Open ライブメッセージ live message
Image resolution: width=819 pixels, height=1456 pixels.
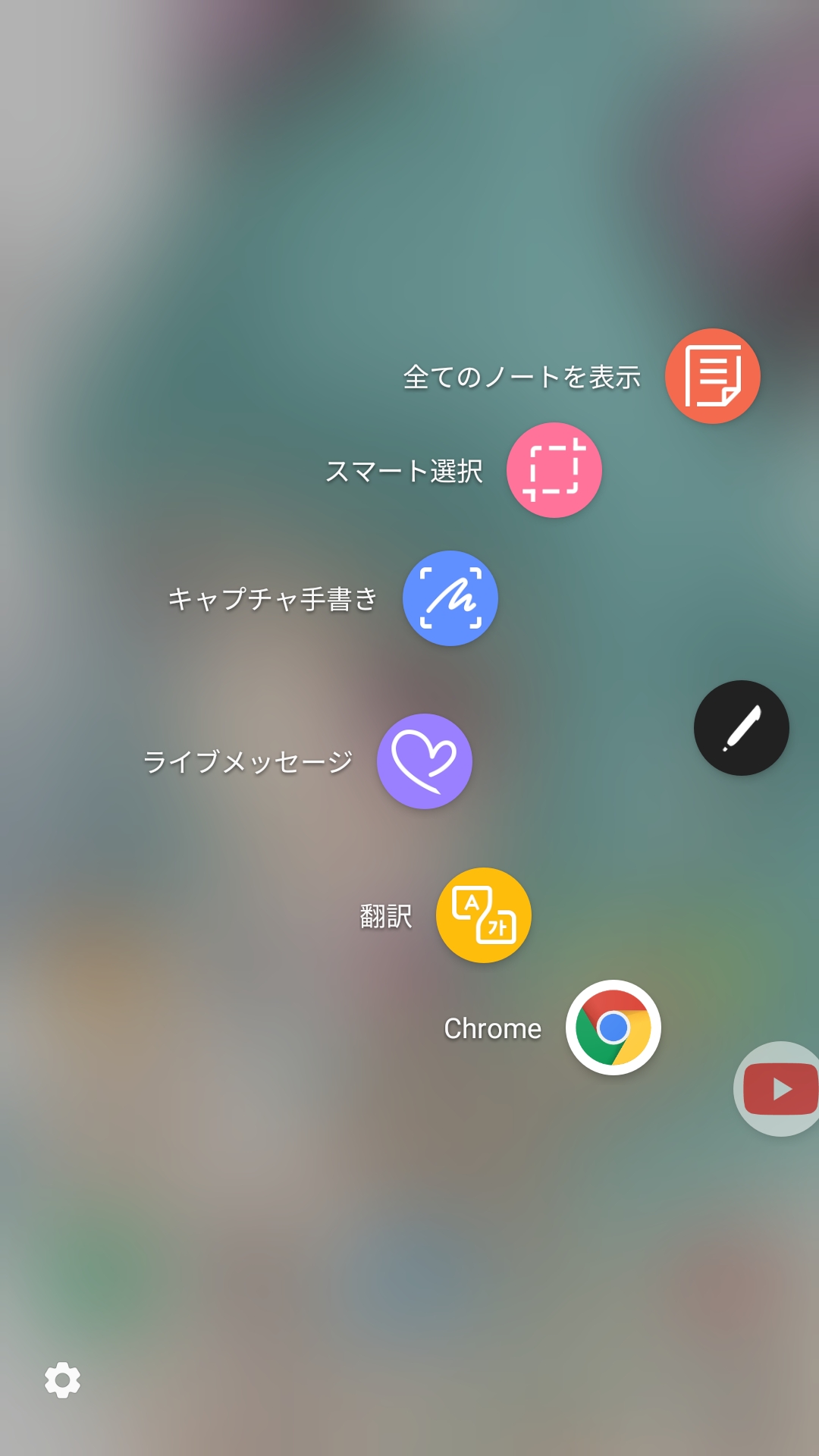point(425,761)
